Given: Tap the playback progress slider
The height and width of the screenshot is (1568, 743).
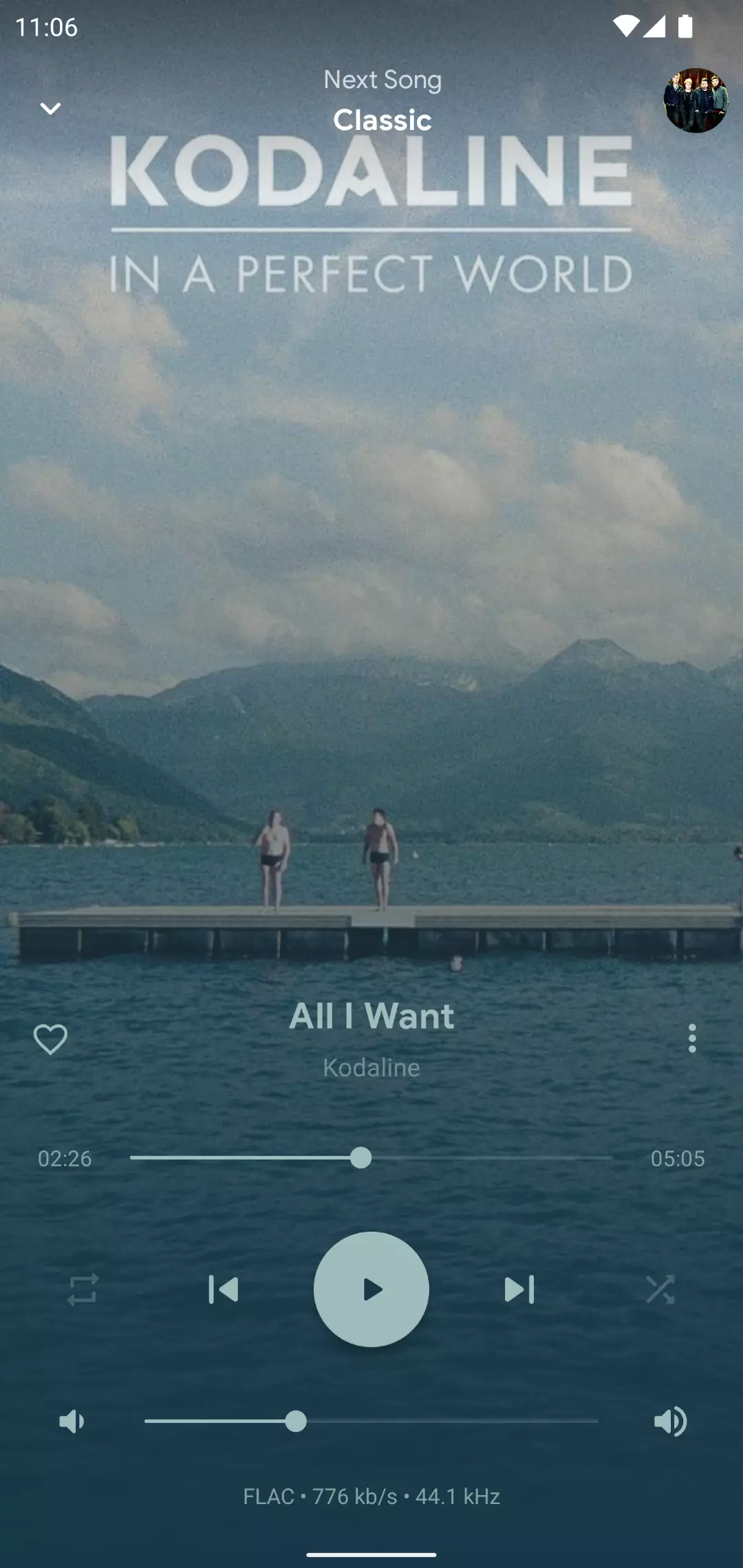Looking at the screenshot, I should 371,1158.
